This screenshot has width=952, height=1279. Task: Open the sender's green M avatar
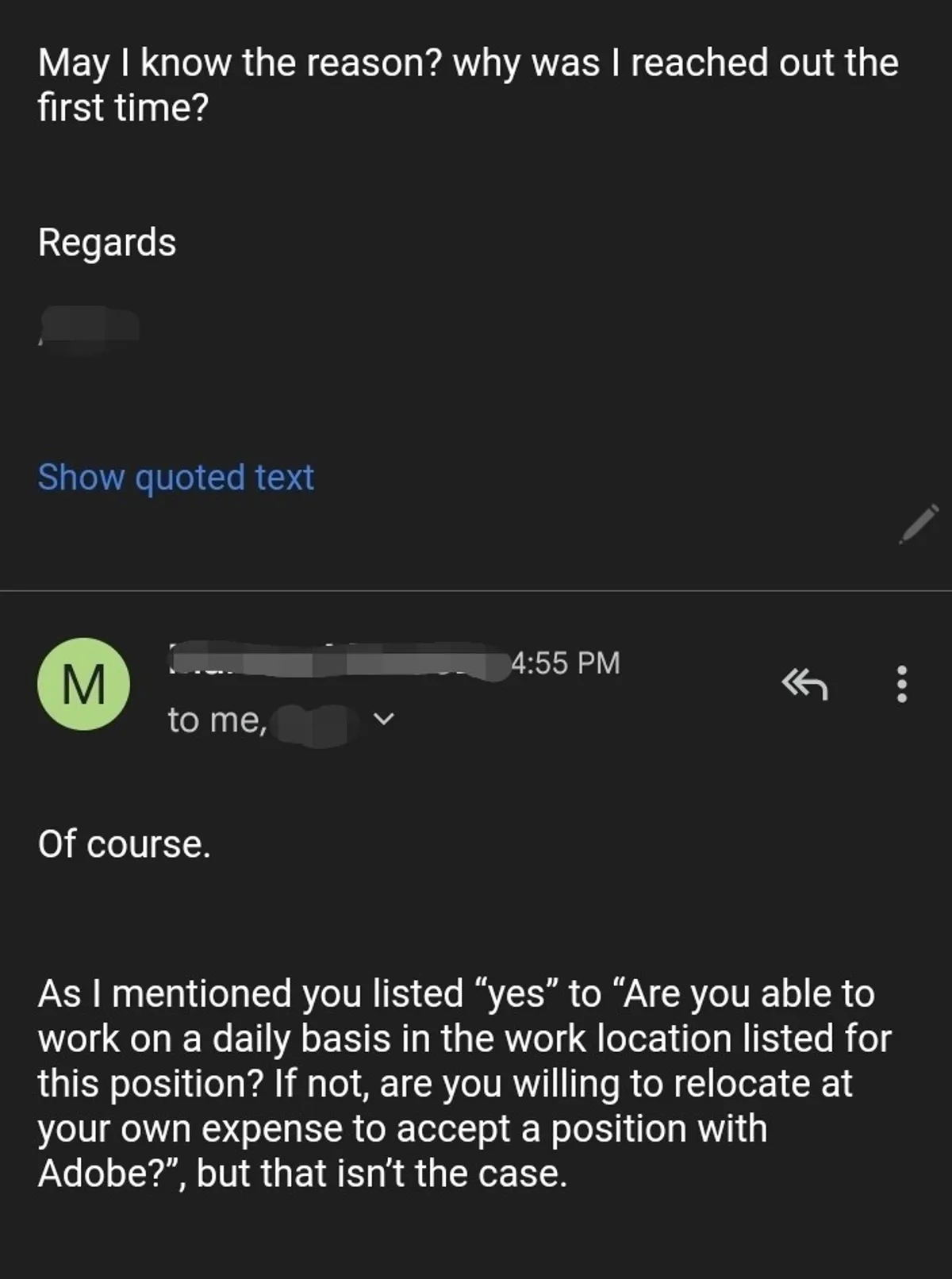point(83,684)
